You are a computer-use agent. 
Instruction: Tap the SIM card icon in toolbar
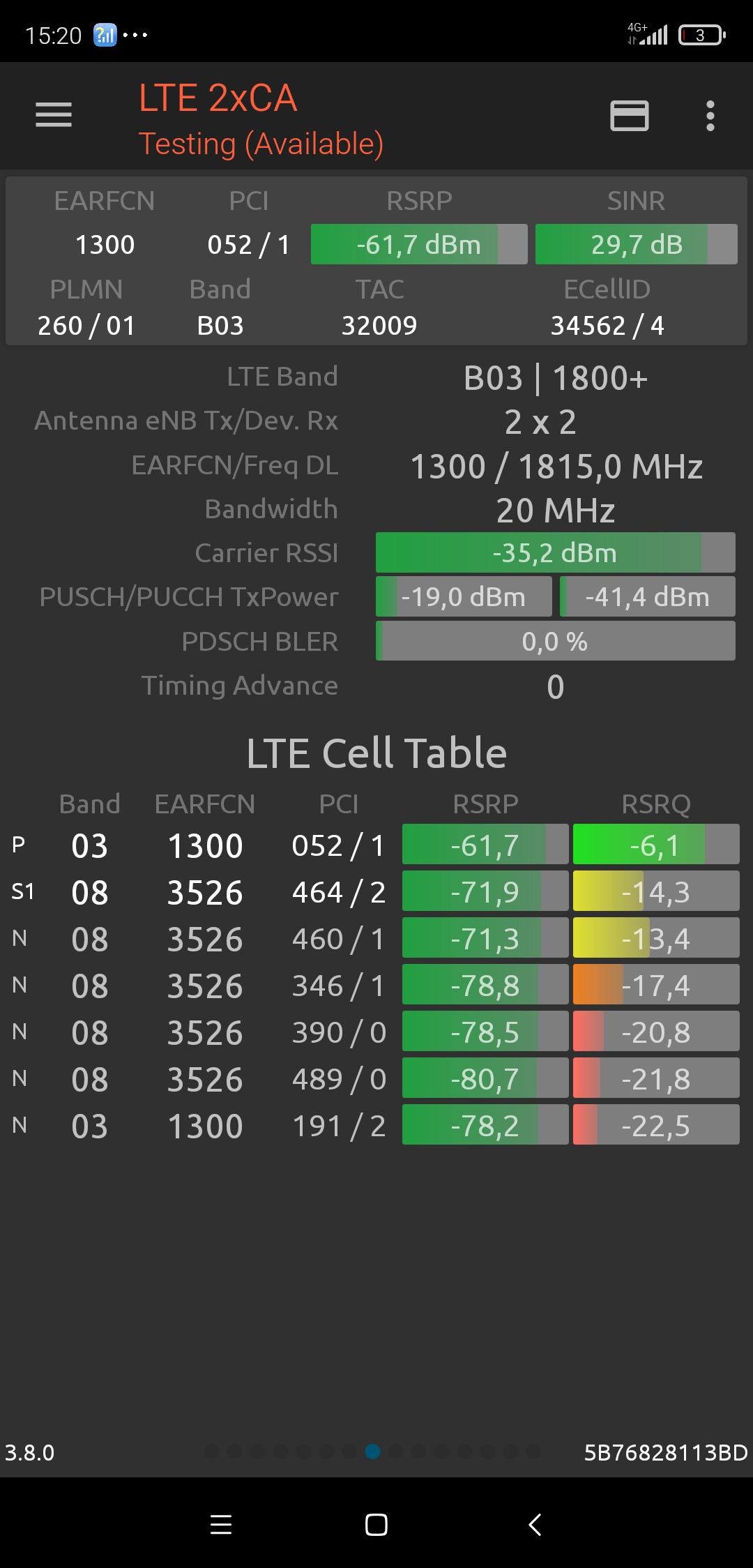click(x=629, y=116)
